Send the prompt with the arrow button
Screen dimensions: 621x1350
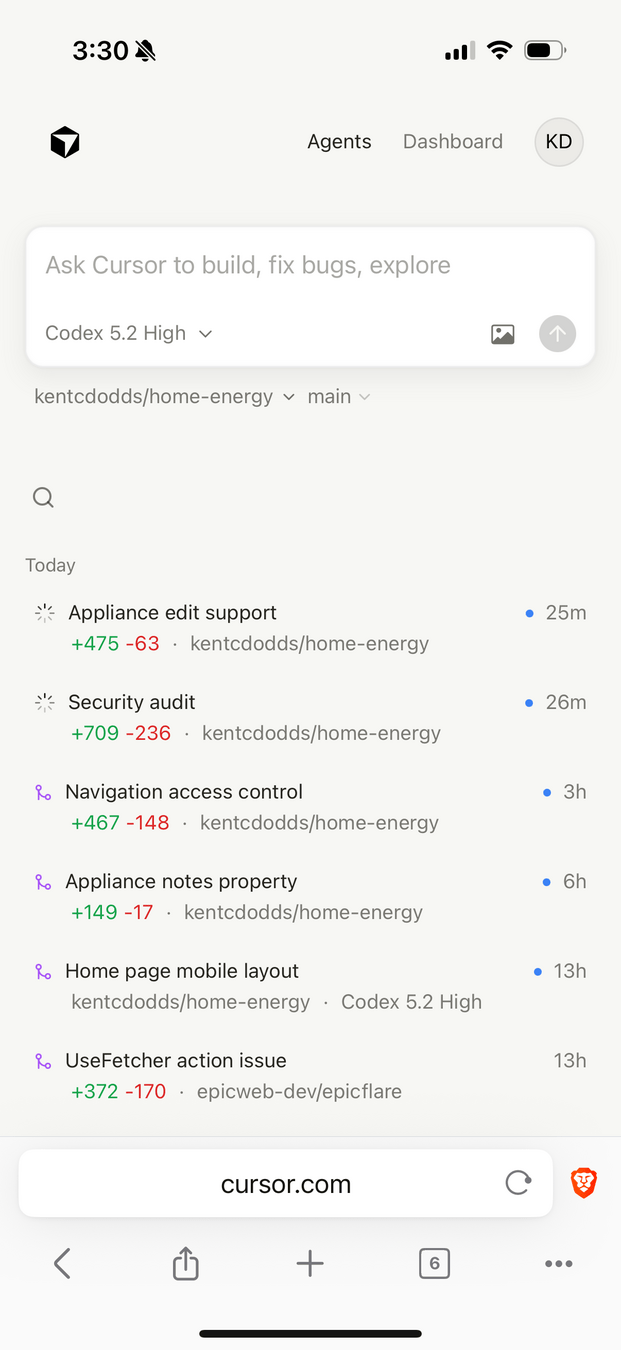pyautogui.click(x=557, y=334)
